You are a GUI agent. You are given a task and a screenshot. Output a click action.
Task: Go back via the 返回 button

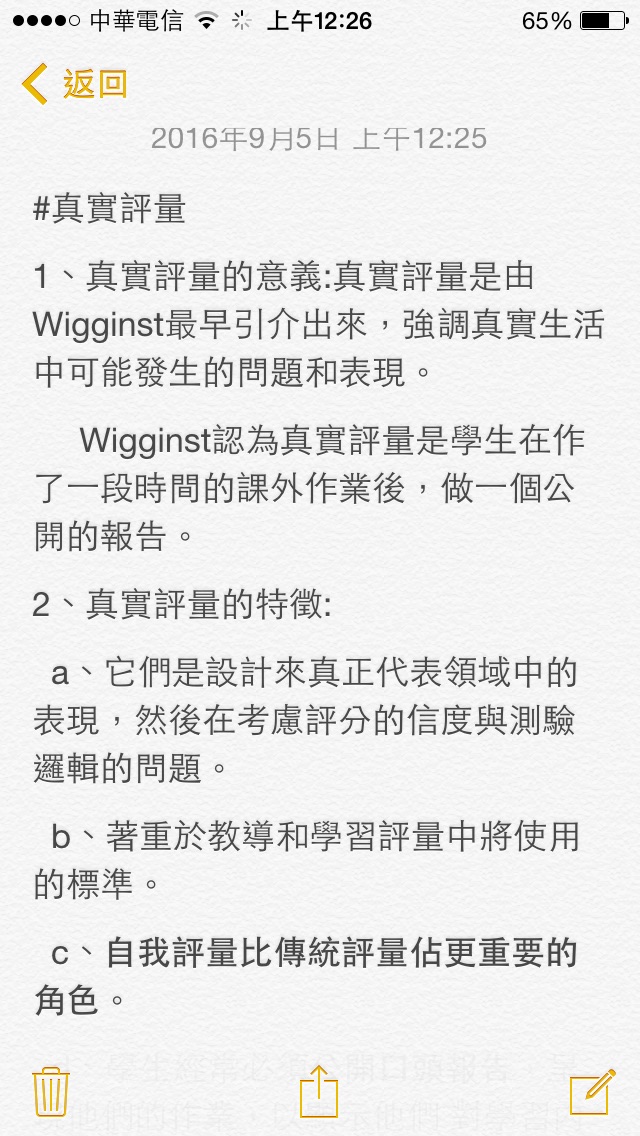pyautogui.click(x=76, y=84)
